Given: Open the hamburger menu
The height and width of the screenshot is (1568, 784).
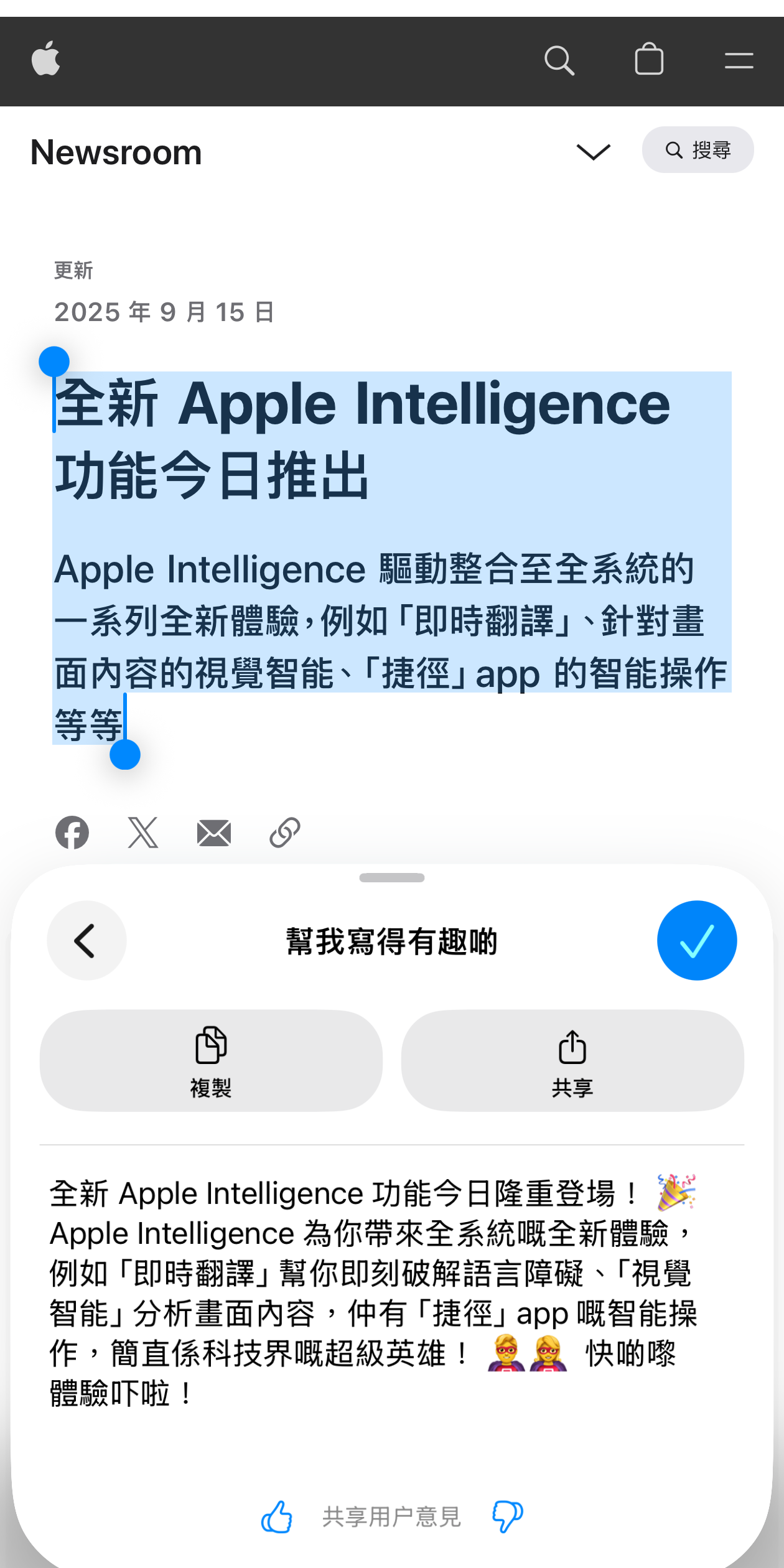Looking at the screenshot, I should click(739, 60).
